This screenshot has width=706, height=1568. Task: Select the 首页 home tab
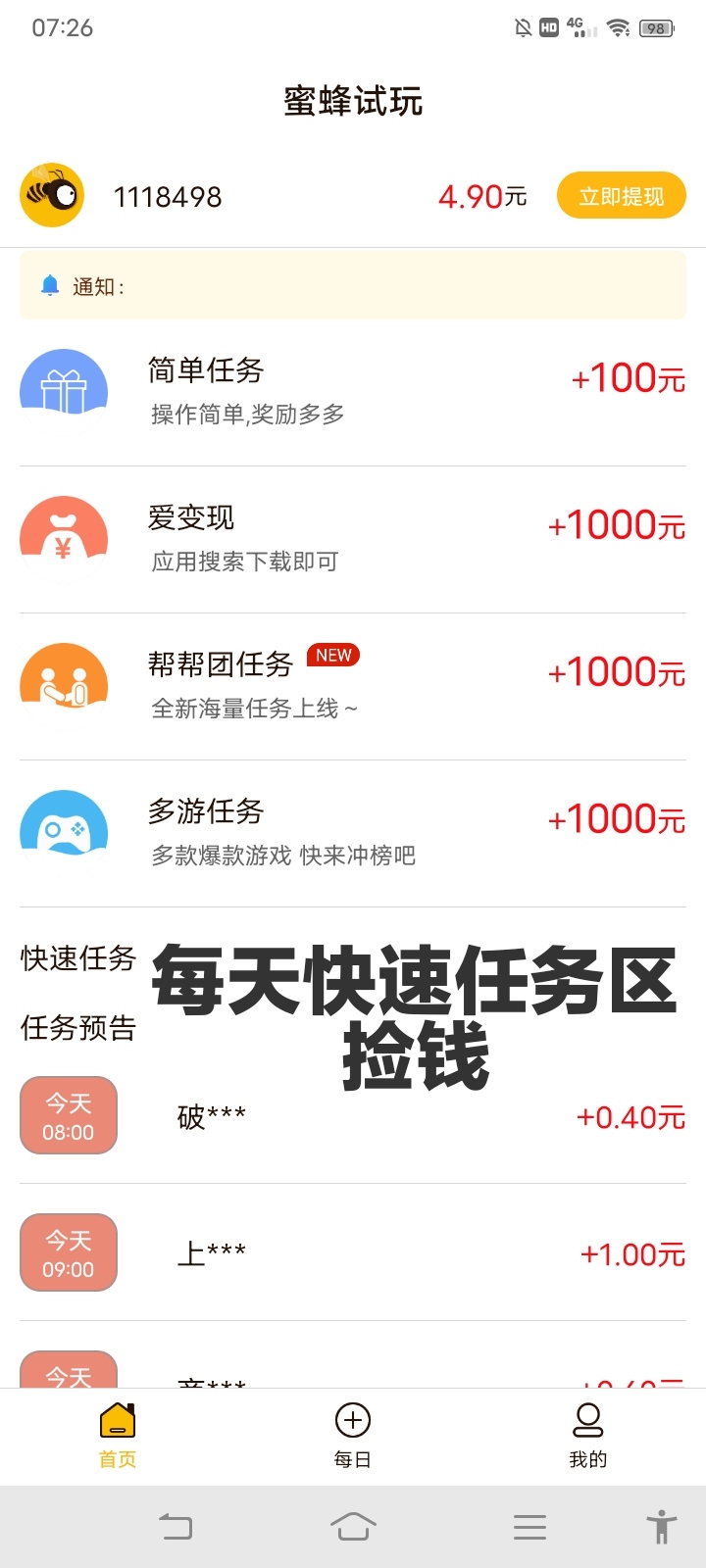coord(118,1437)
